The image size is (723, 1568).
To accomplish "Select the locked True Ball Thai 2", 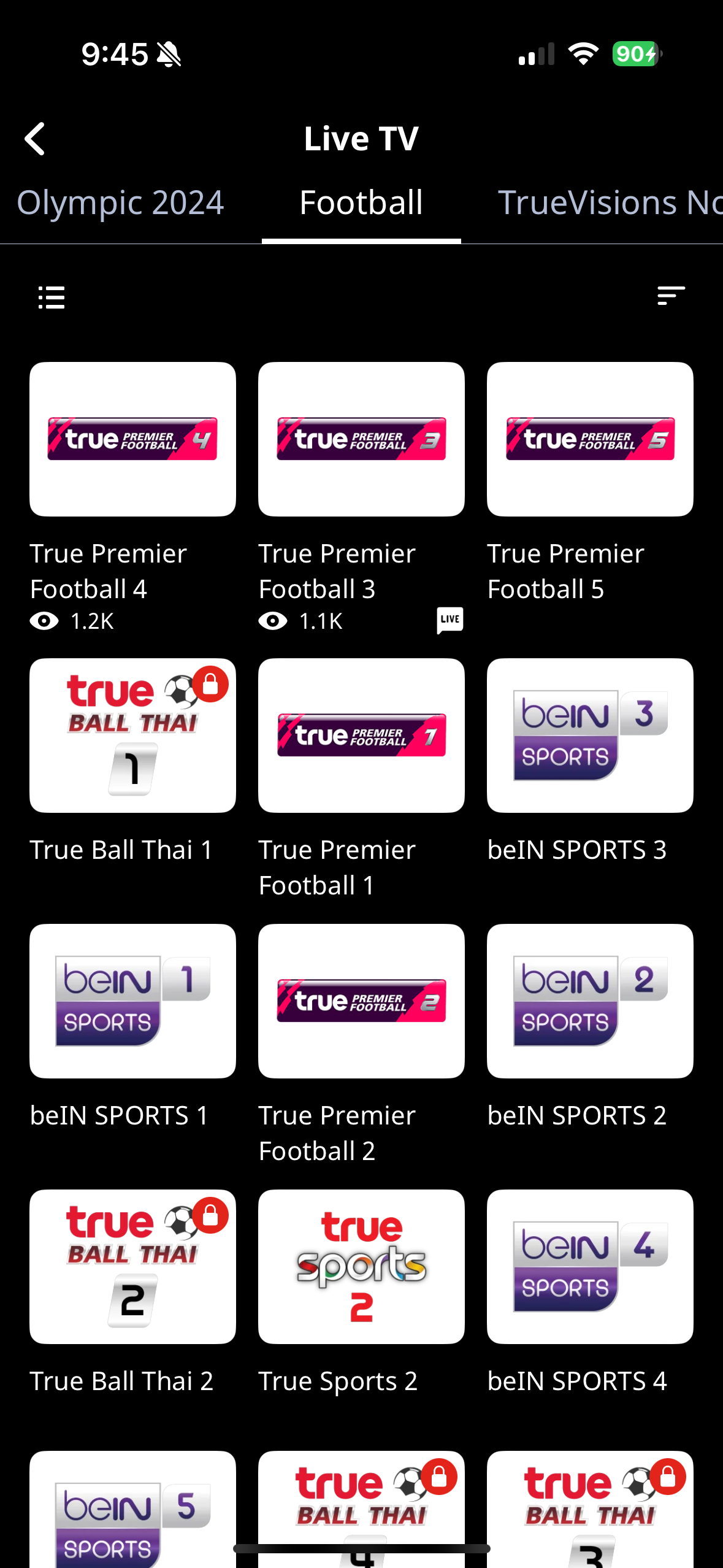I will coord(132,1267).
